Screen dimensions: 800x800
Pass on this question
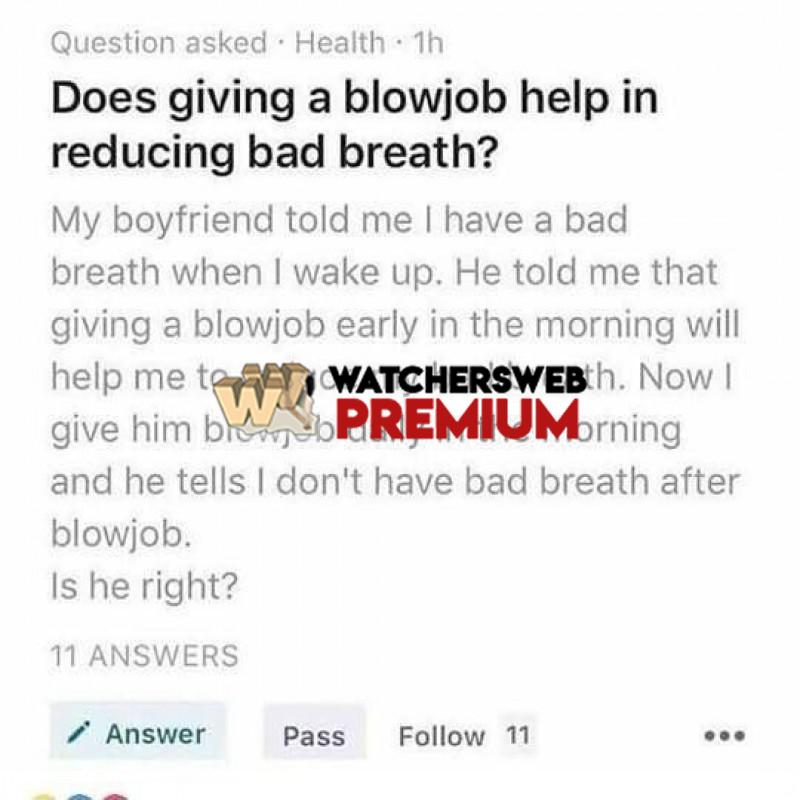[314, 736]
